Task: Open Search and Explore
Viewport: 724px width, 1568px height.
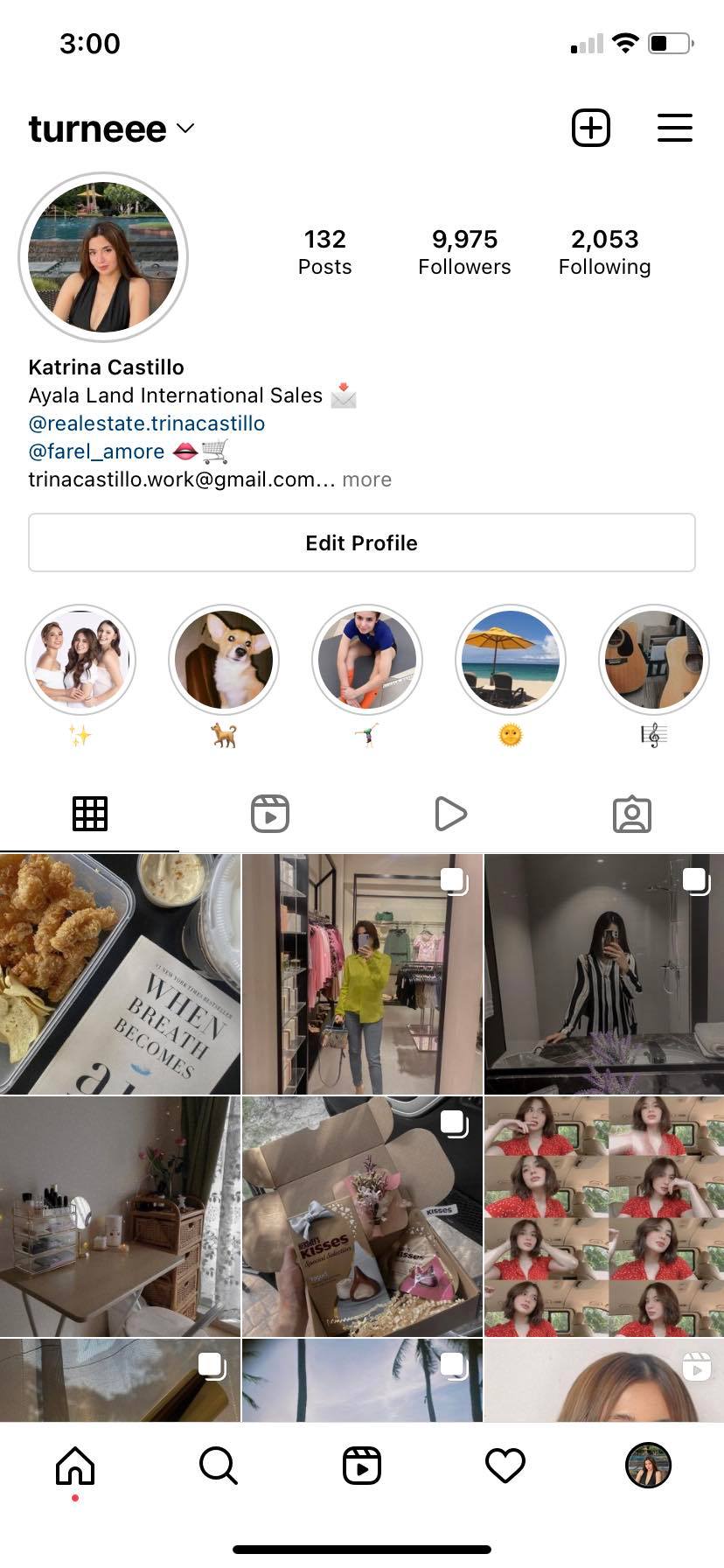Action: click(x=219, y=1466)
